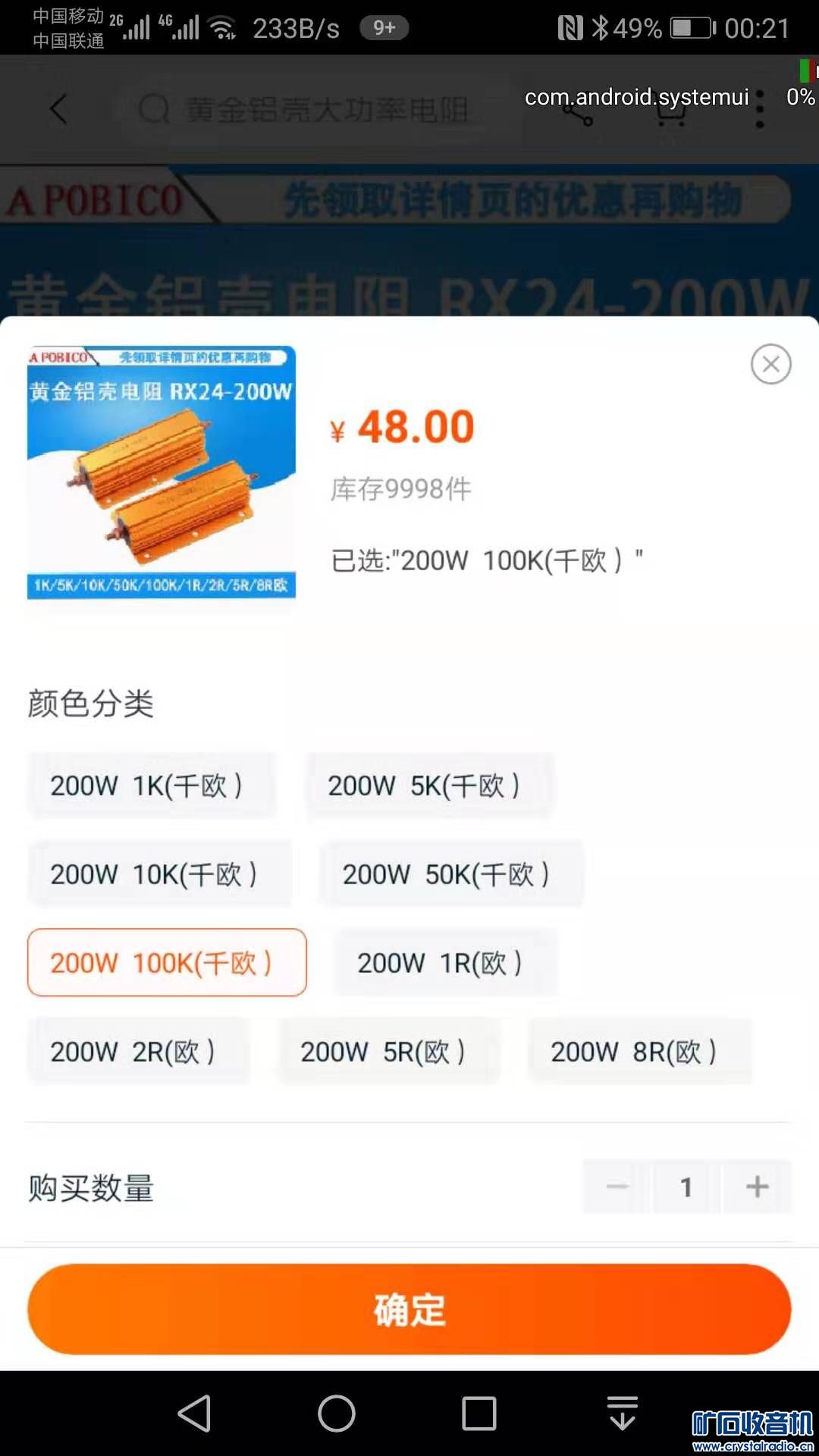Select the 200W 1K(千欧) option

[x=151, y=786]
